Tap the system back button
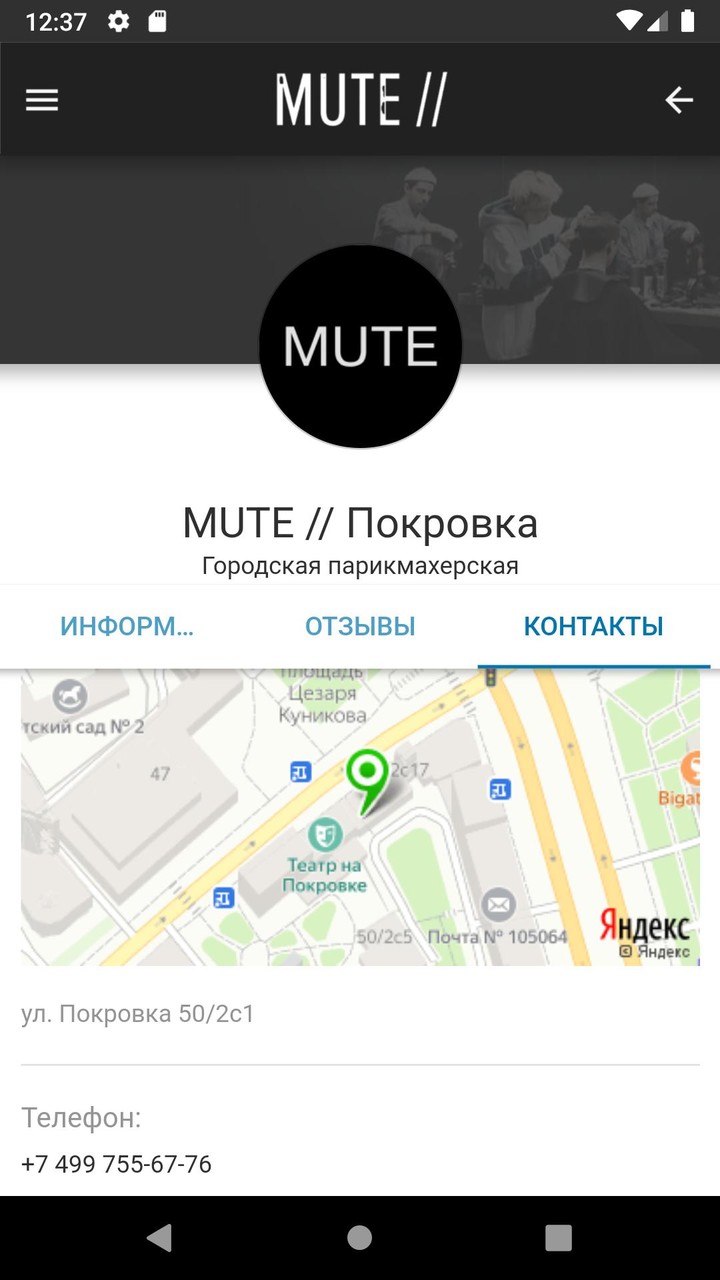 point(160,1238)
